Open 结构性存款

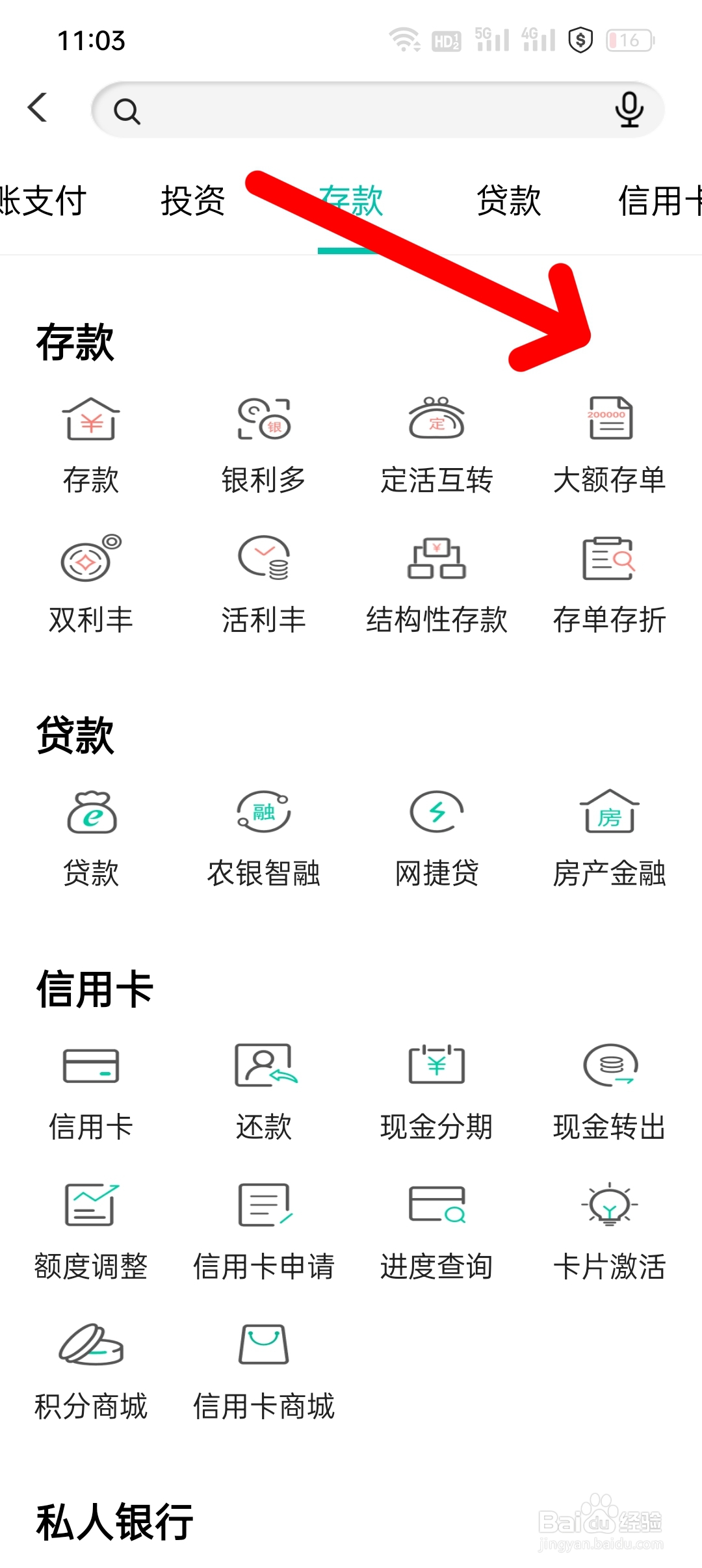(437, 584)
